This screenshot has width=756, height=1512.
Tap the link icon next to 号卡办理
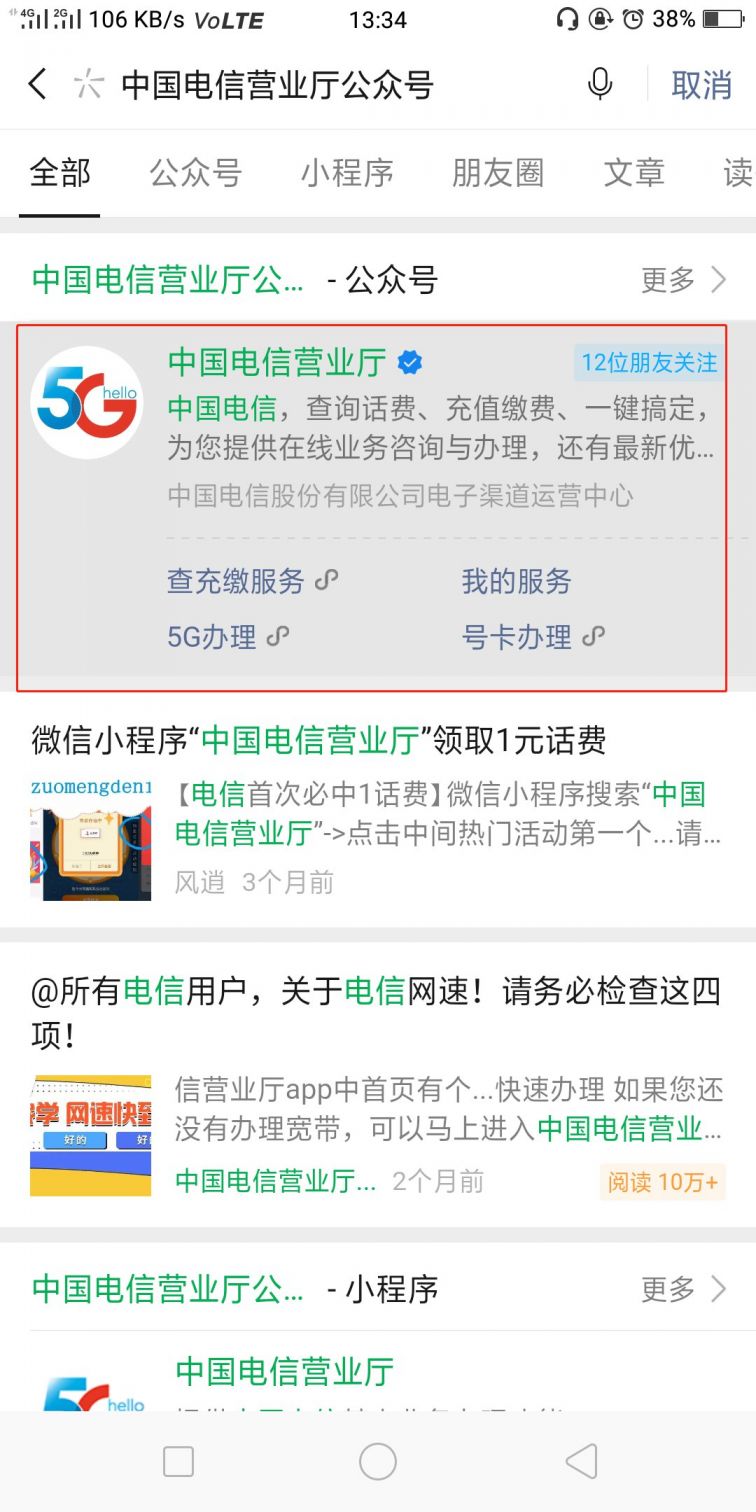[x=593, y=637]
